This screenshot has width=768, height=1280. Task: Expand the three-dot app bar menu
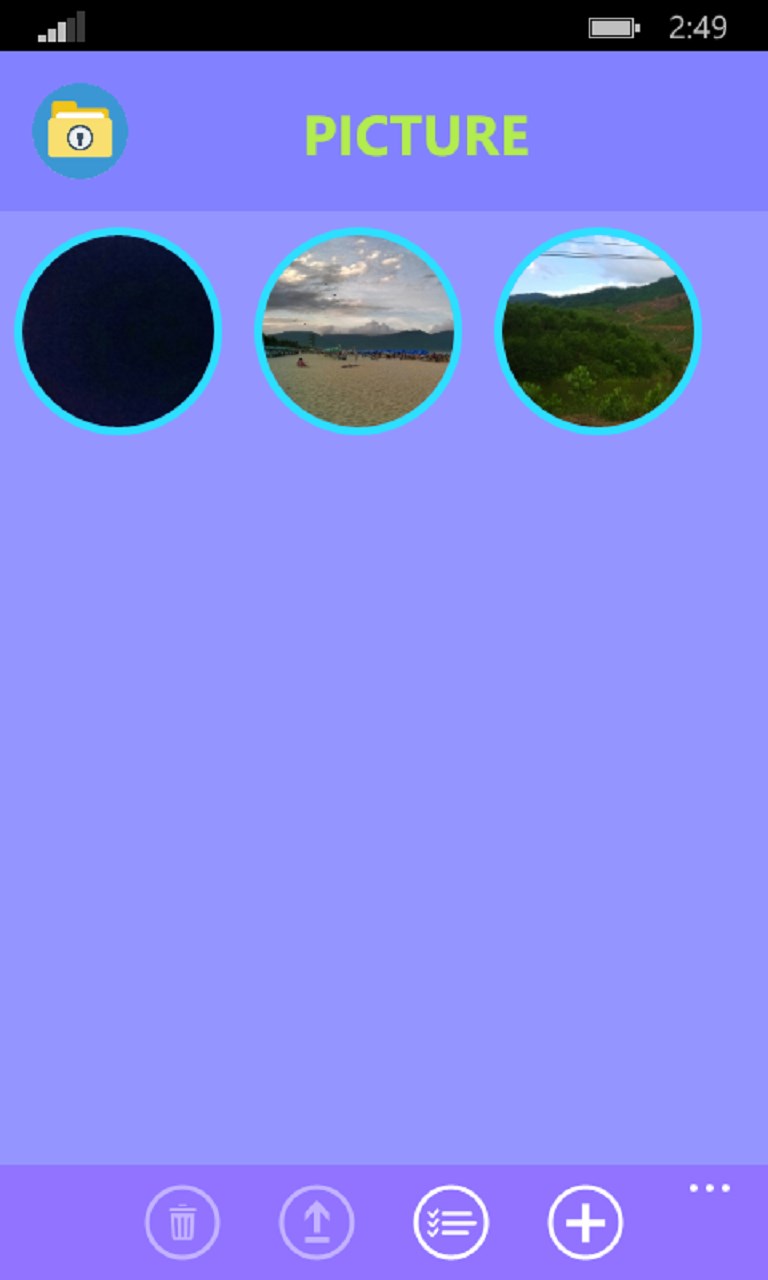pos(710,1188)
